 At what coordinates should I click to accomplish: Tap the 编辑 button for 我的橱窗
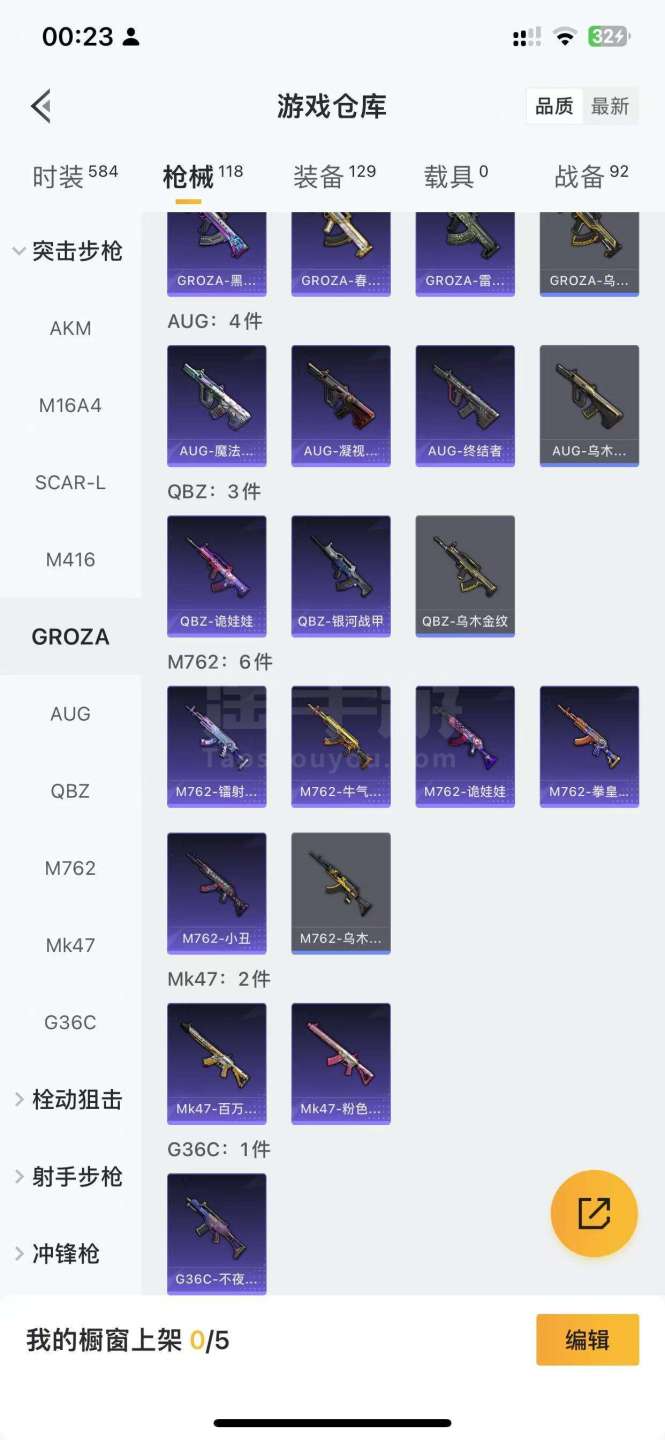pos(587,1340)
